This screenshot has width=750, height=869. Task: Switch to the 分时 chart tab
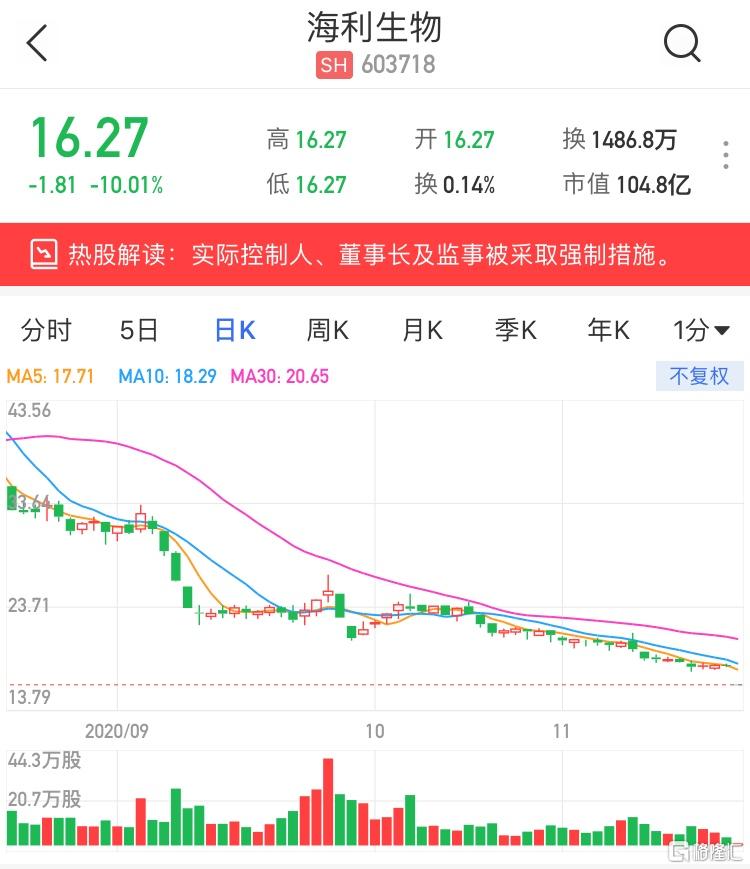[x=46, y=330]
